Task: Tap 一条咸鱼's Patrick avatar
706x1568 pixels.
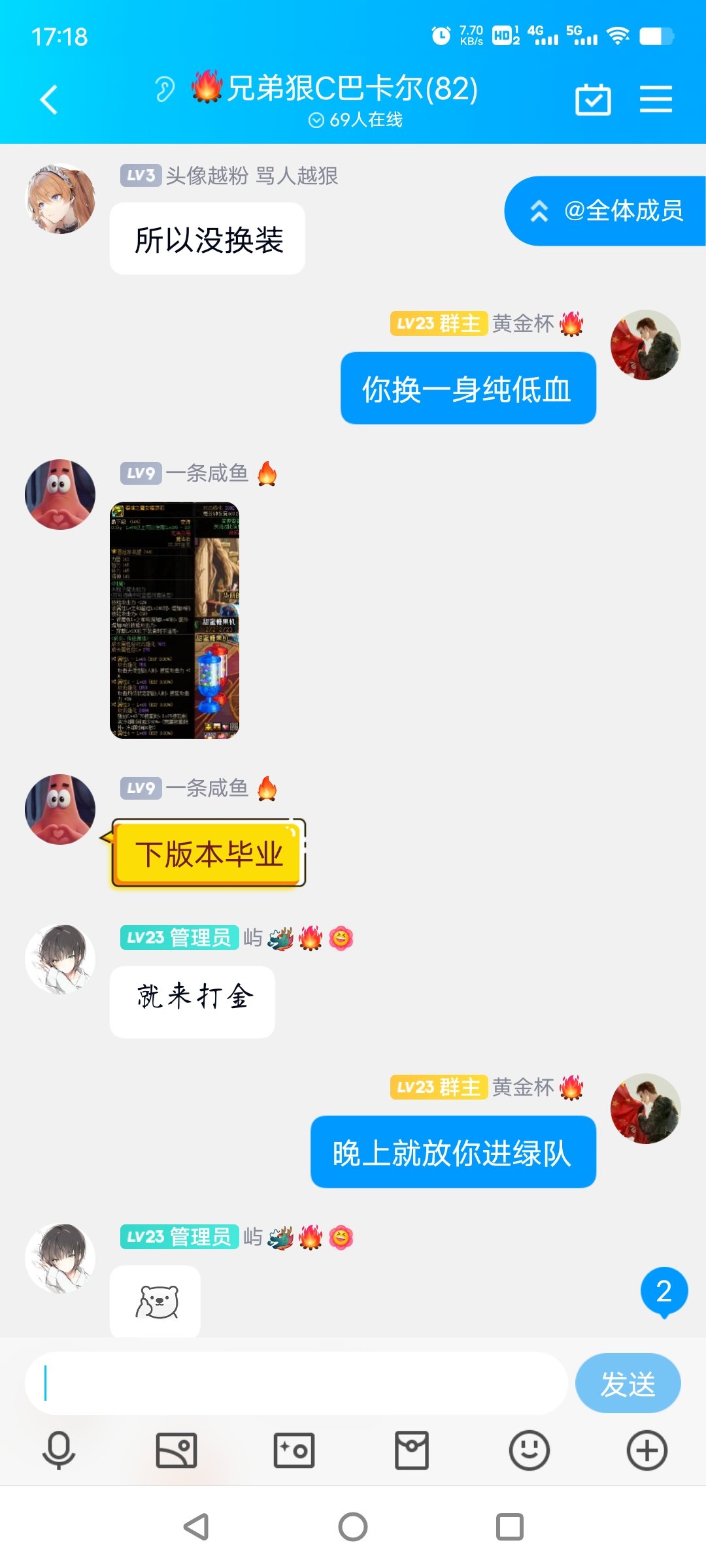Action: tap(59, 495)
